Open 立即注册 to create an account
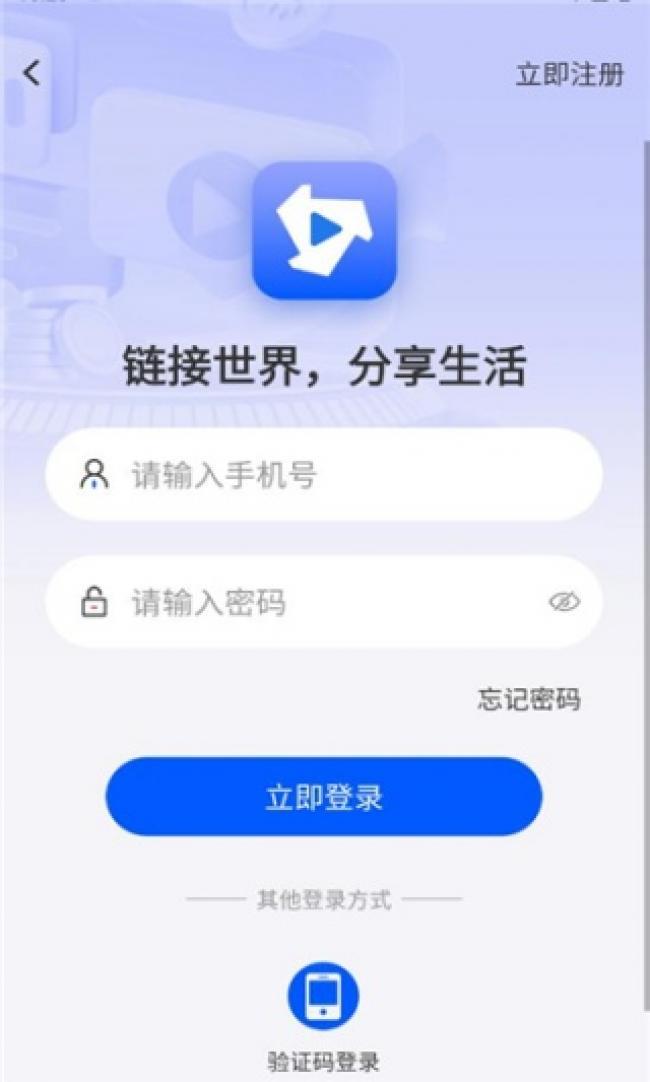The width and height of the screenshot is (650, 1082). click(x=569, y=75)
